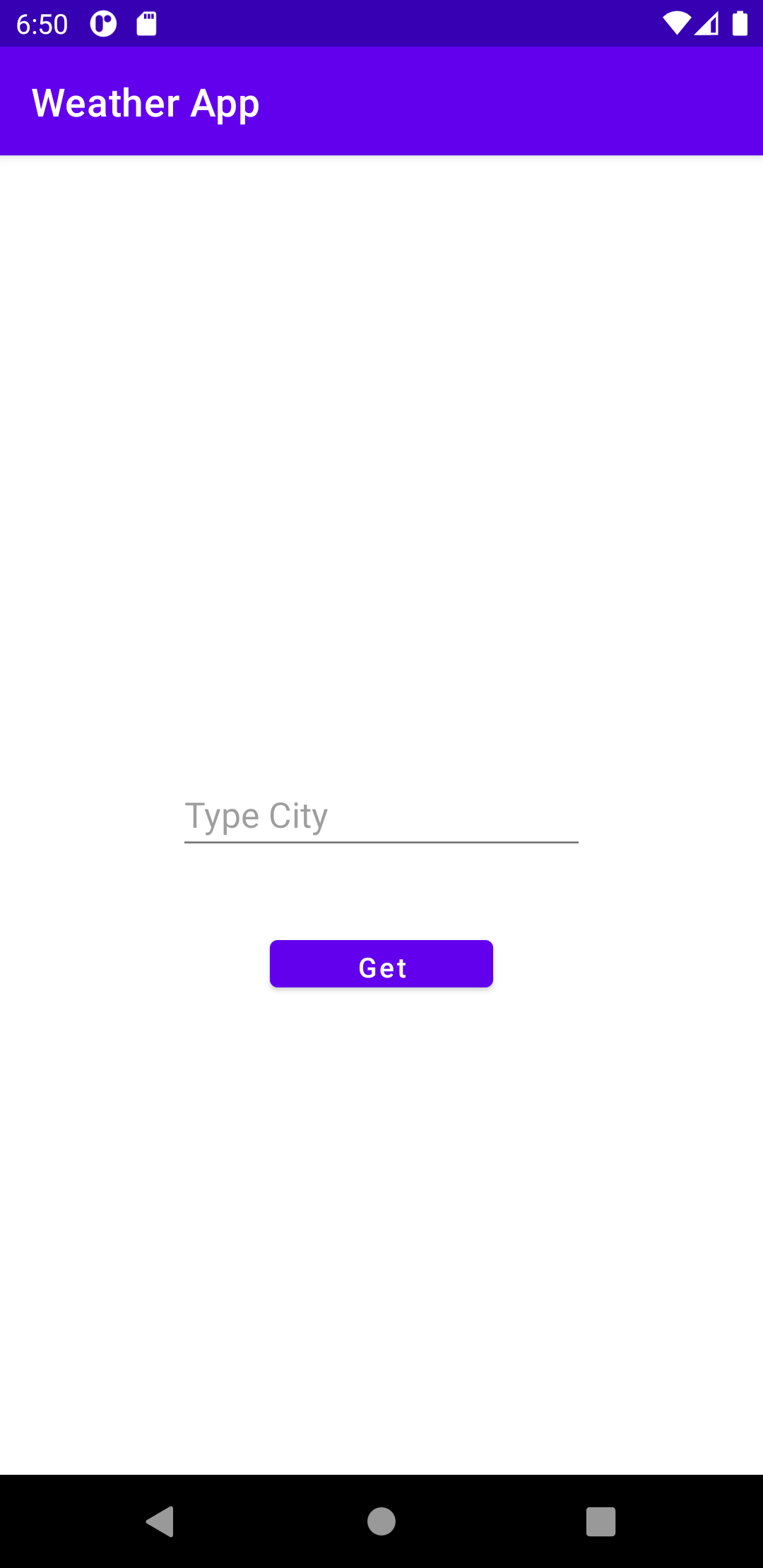Tap the Get button label text

[x=381, y=966]
